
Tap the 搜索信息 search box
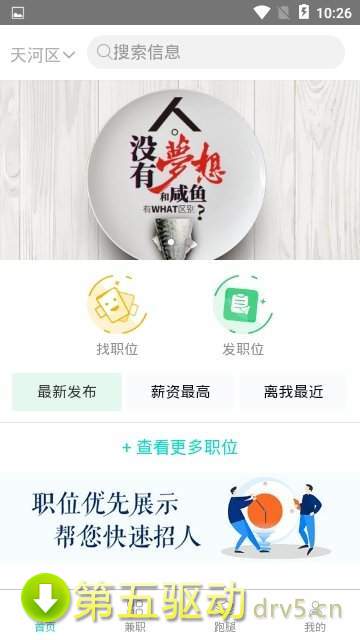pos(216,52)
